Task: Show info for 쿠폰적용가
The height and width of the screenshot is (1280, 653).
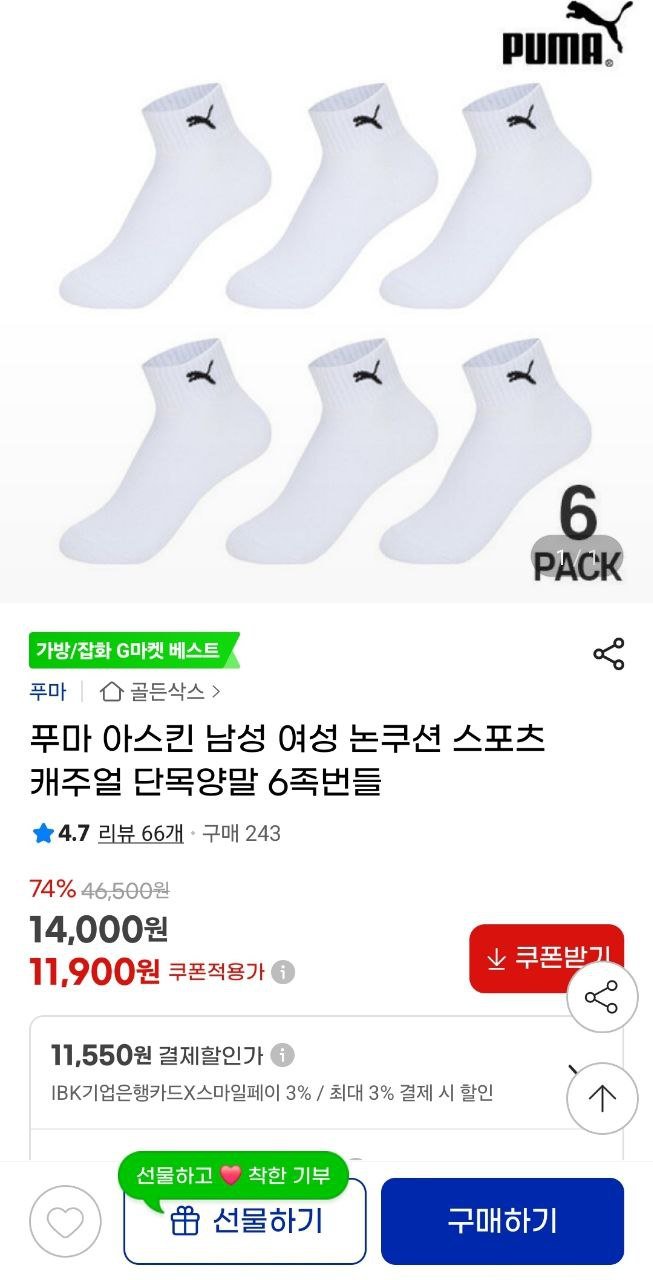Action: tap(284, 972)
